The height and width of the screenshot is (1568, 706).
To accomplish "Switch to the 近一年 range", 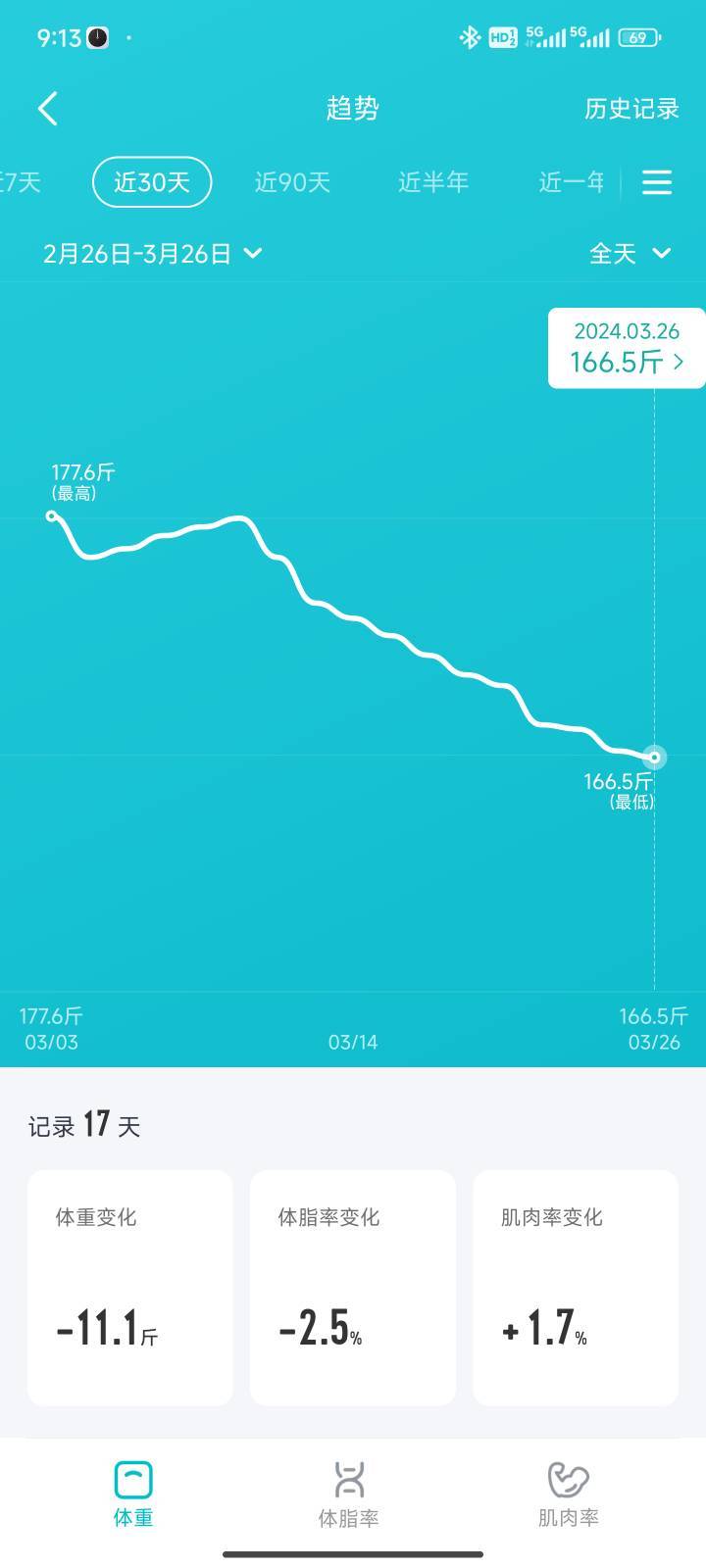I will (572, 182).
